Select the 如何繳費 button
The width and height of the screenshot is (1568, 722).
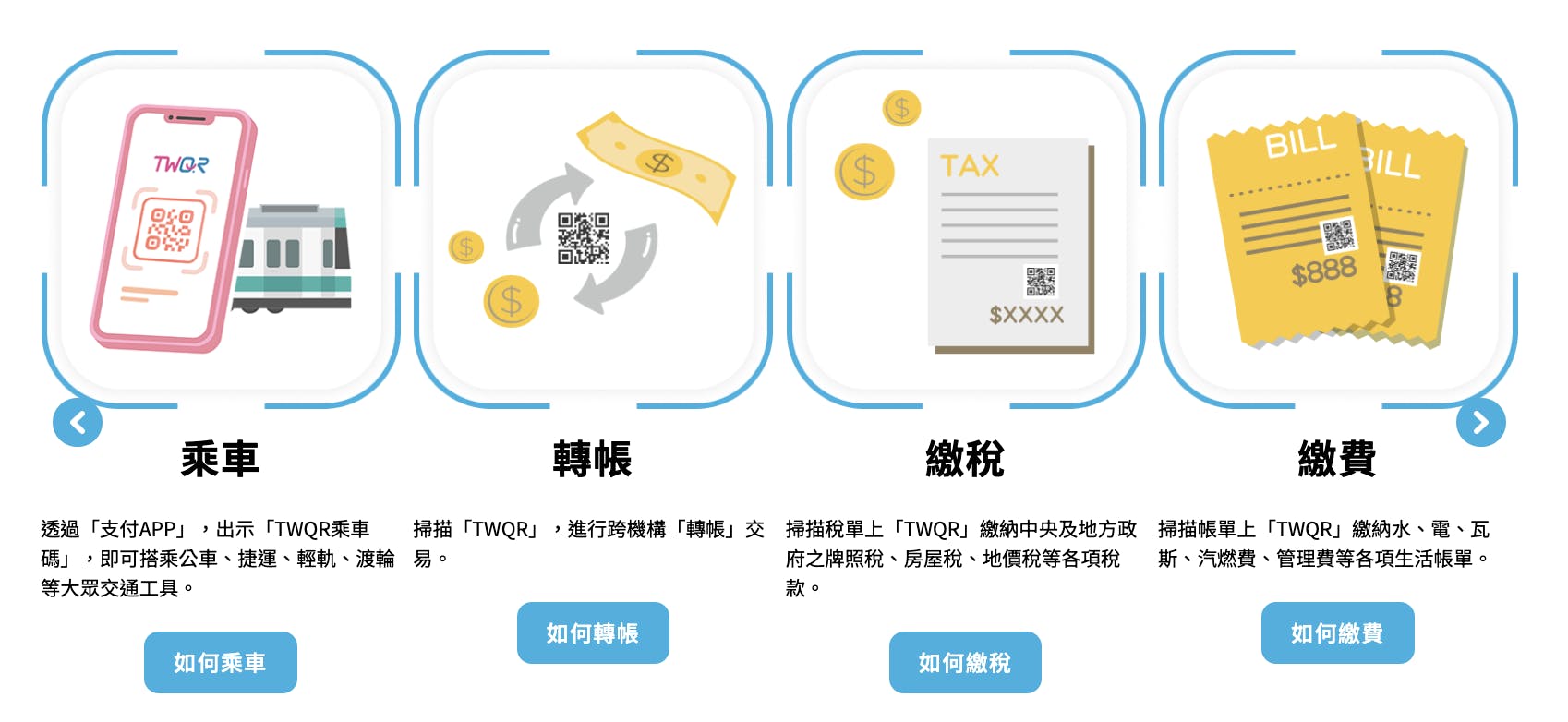[1337, 632]
